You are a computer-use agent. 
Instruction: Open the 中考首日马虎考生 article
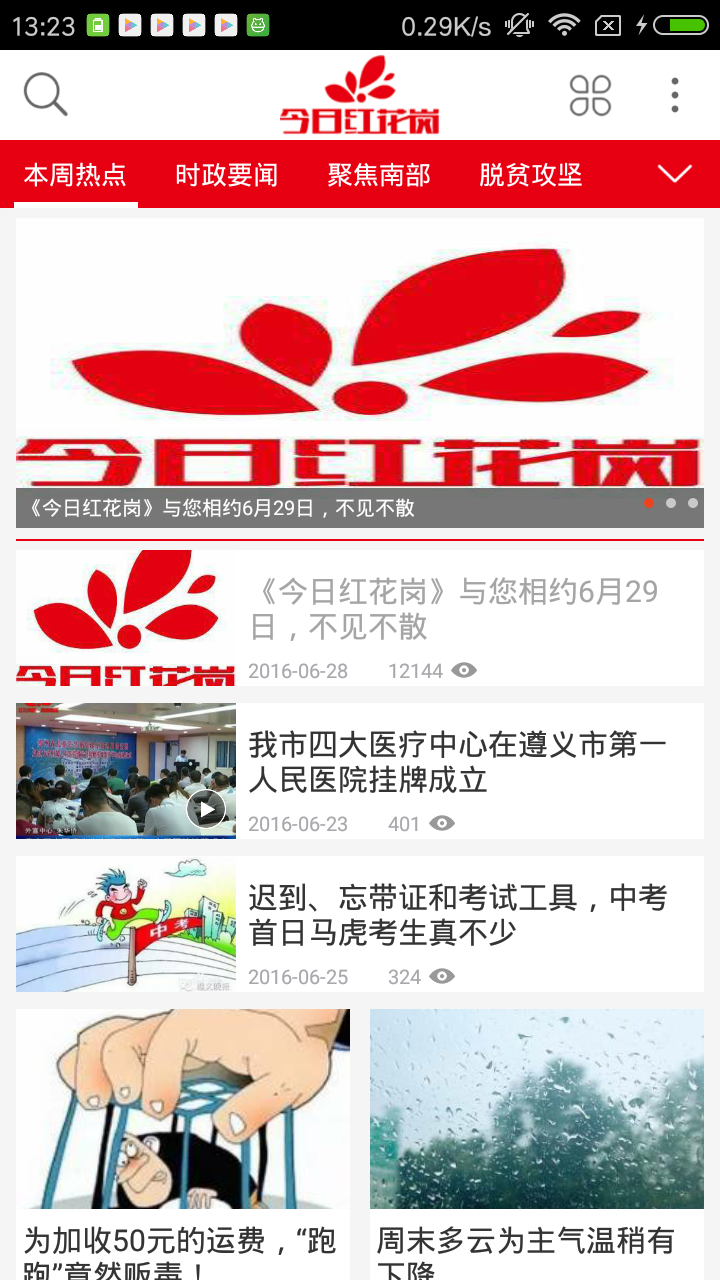coord(457,915)
